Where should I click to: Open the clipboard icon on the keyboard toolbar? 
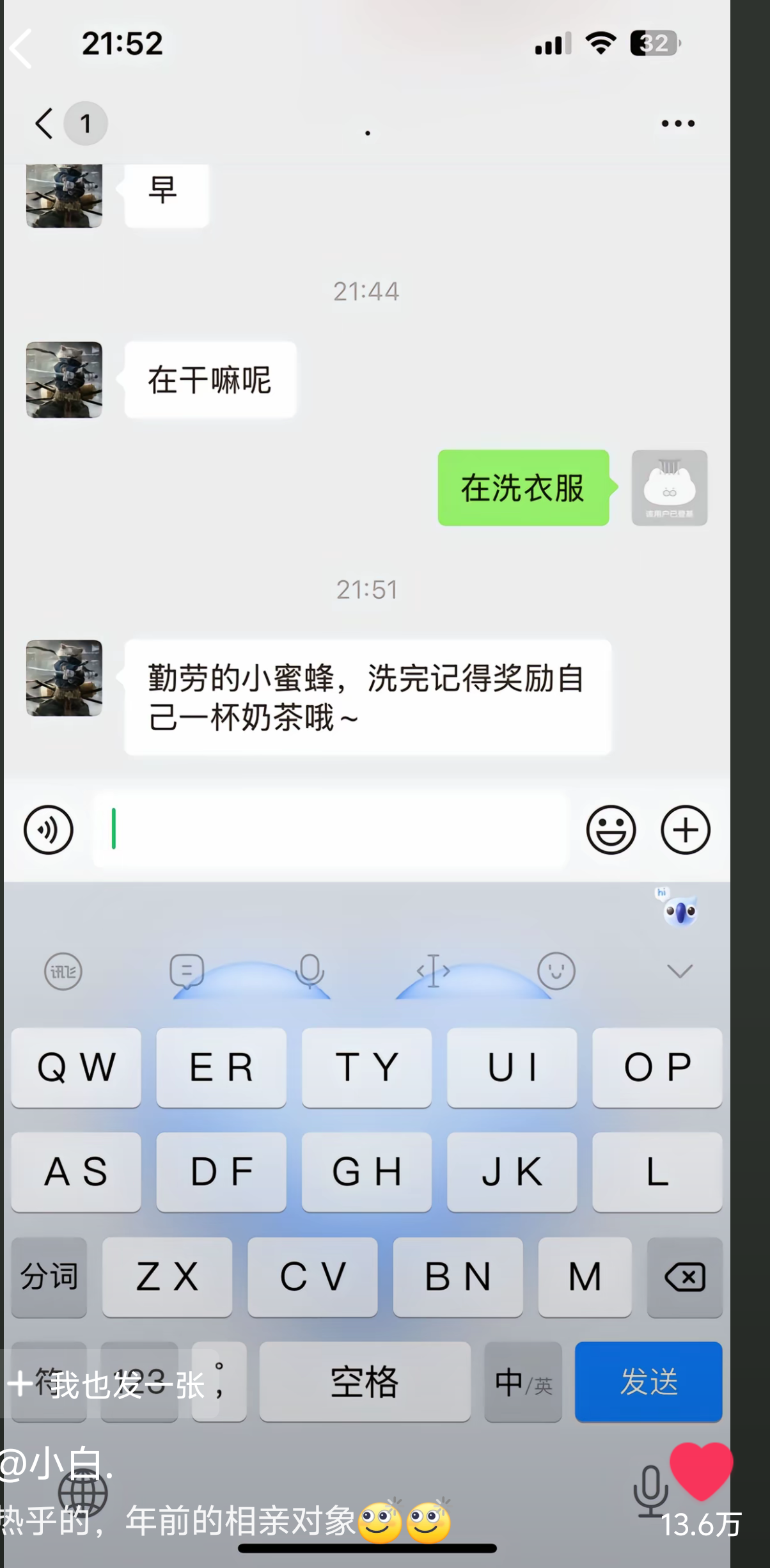coord(185,971)
